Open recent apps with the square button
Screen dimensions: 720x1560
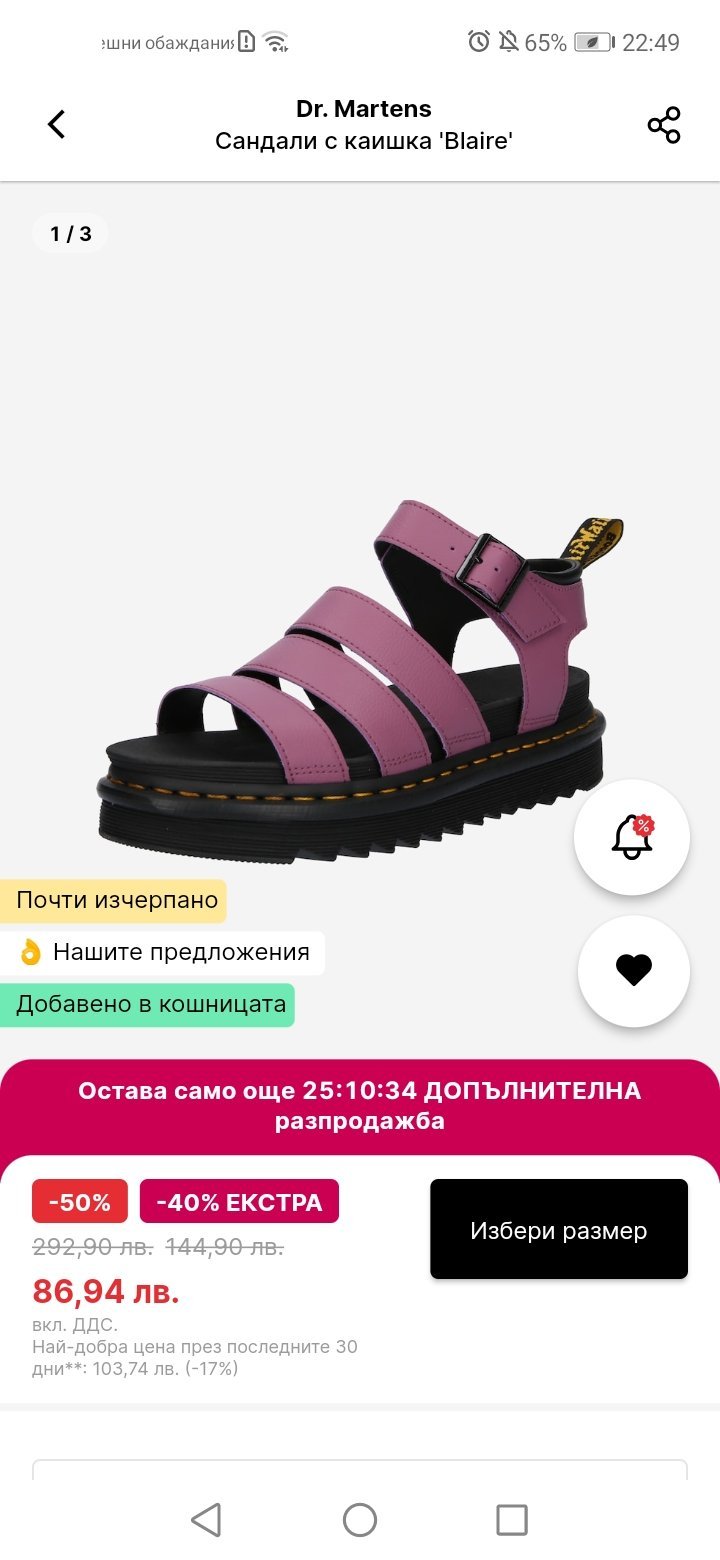(512, 1520)
